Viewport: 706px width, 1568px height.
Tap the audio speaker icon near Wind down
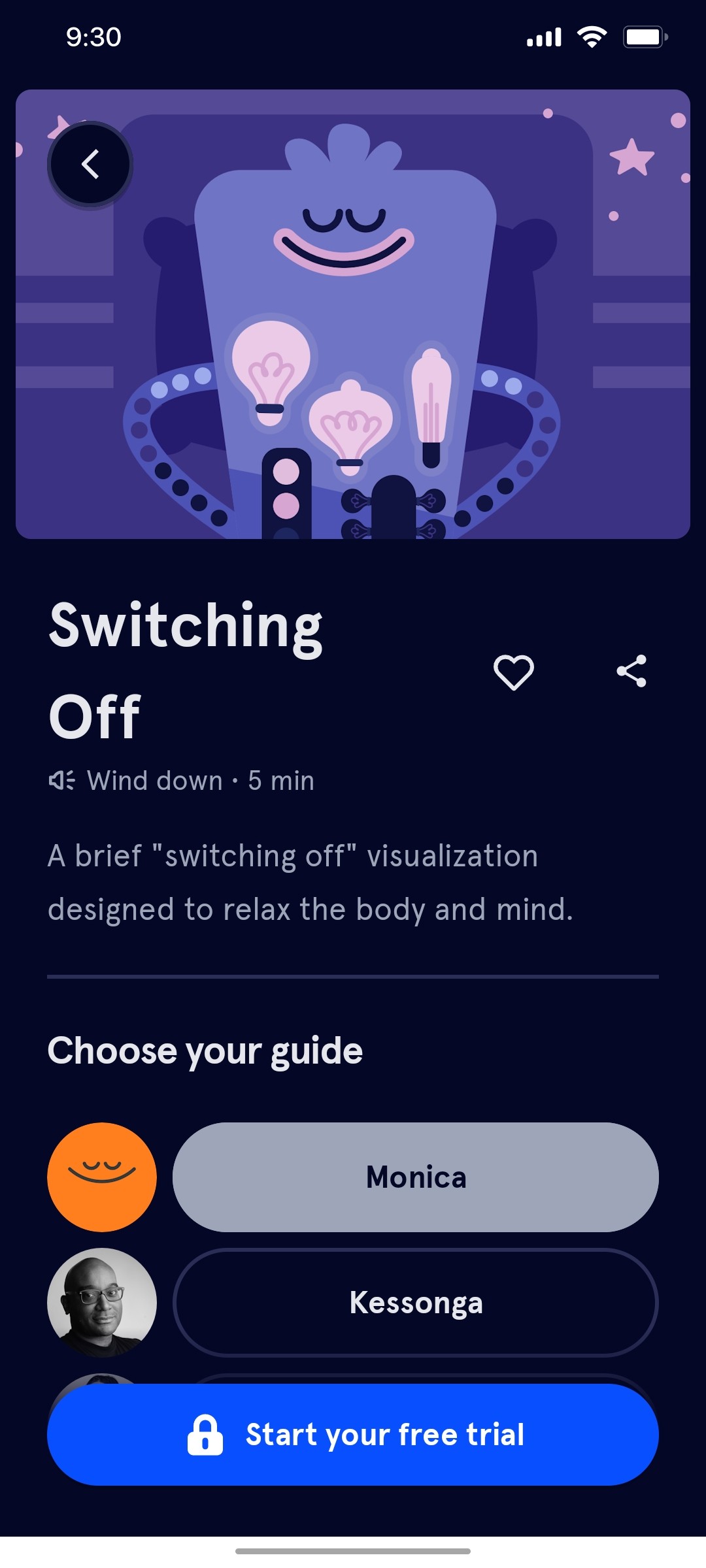(x=62, y=780)
